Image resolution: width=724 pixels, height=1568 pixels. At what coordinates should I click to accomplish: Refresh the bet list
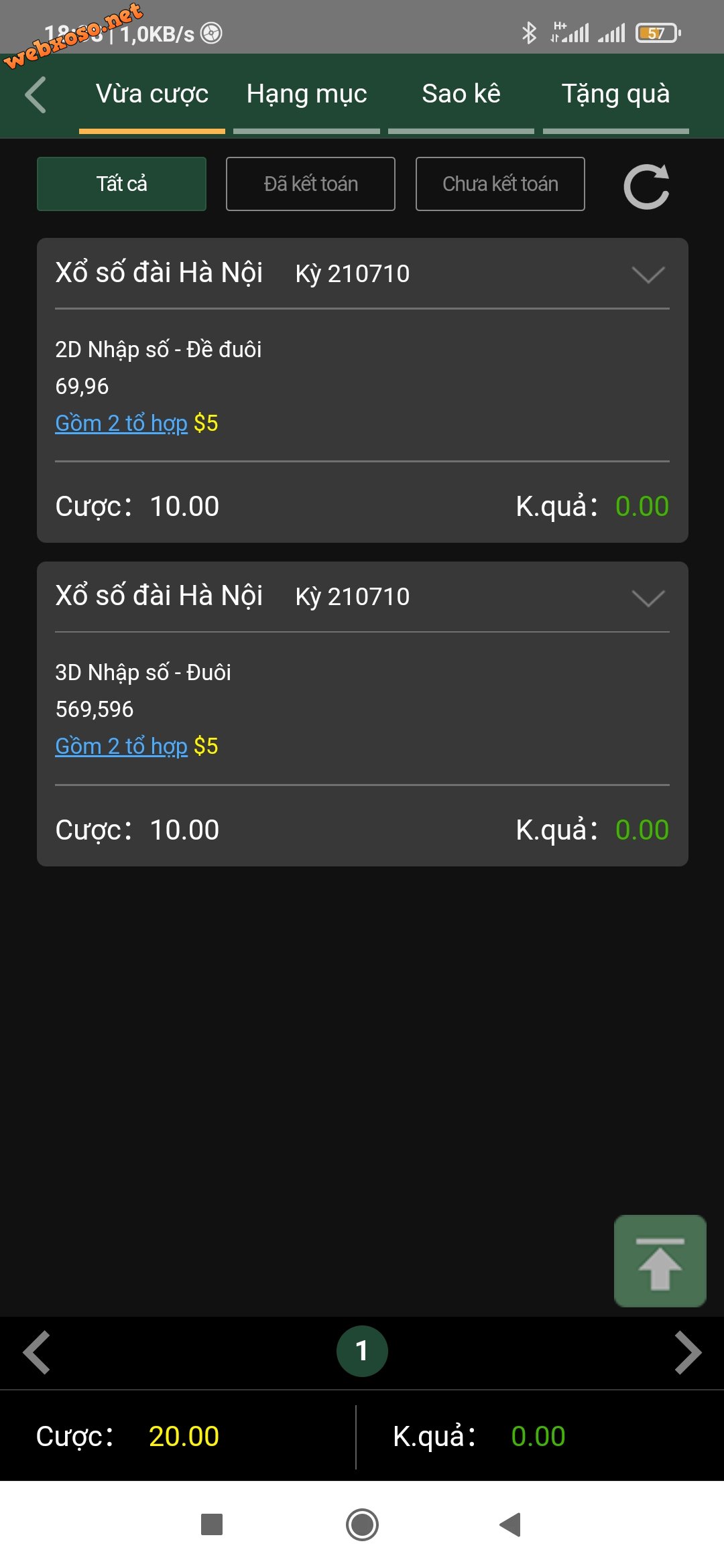click(x=646, y=186)
